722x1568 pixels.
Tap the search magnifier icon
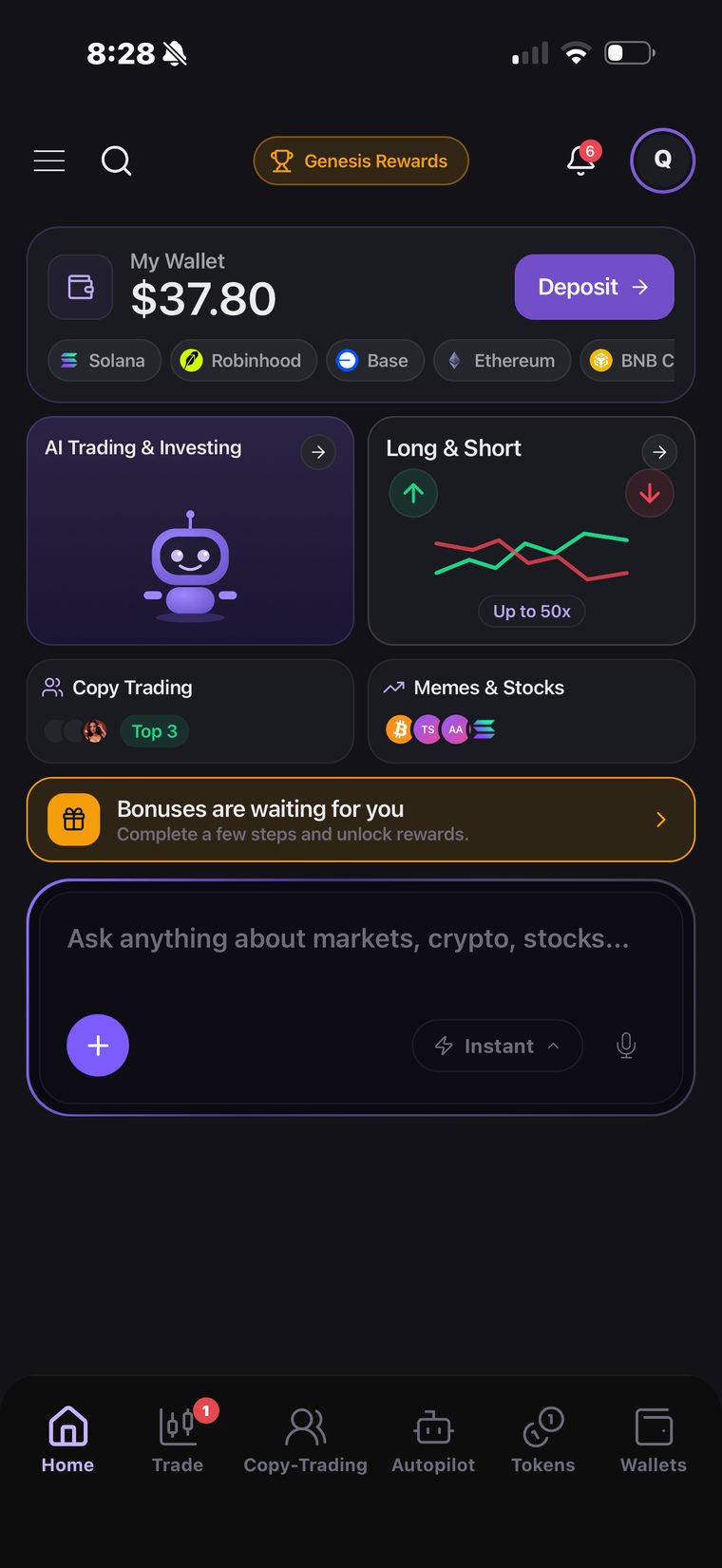(x=116, y=161)
